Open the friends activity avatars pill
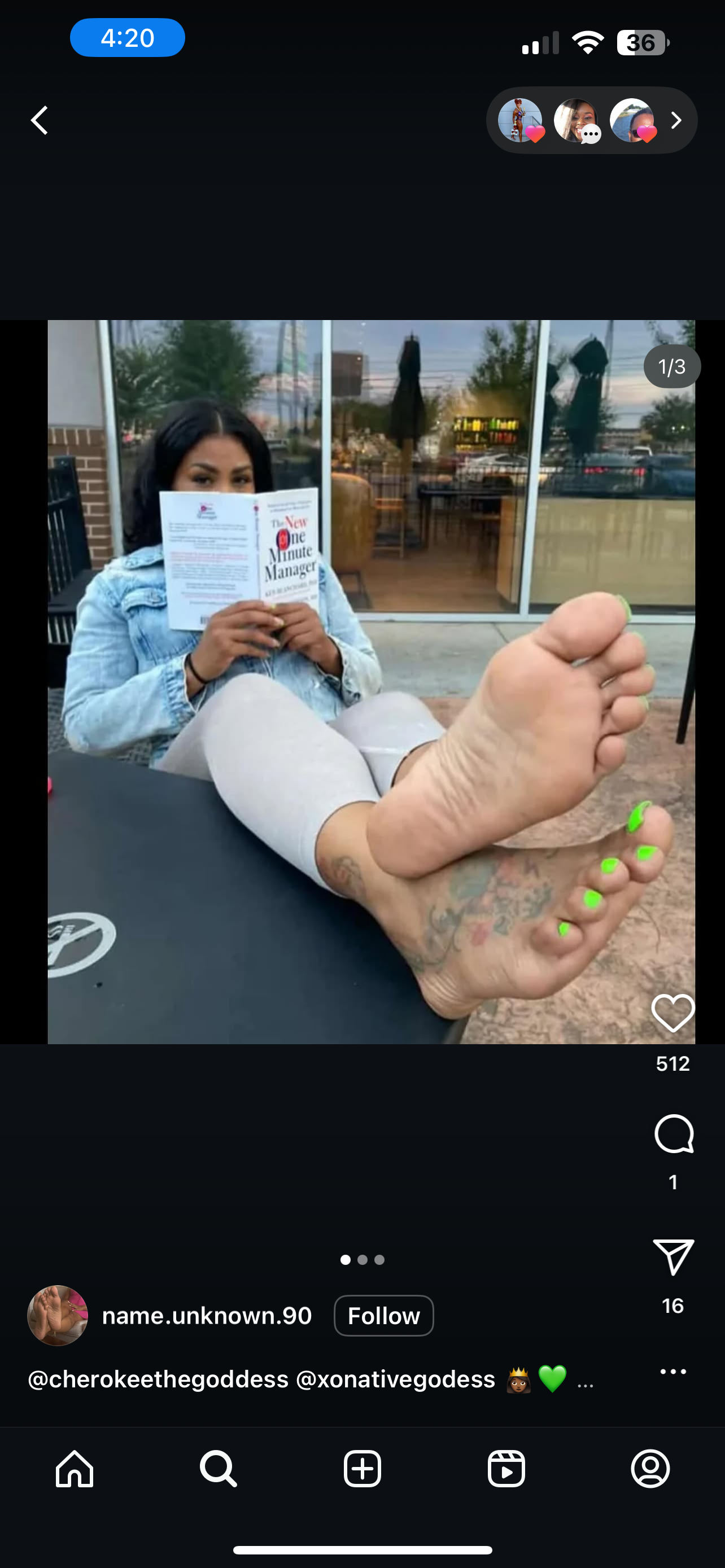 [x=591, y=120]
